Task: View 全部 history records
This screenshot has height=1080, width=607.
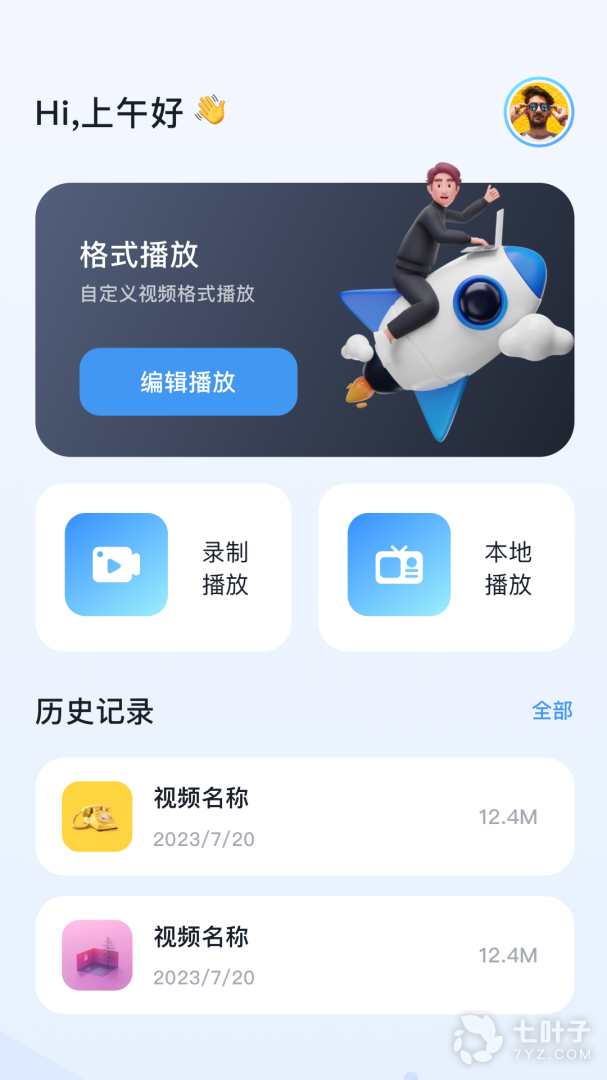Action: coord(552,711)
